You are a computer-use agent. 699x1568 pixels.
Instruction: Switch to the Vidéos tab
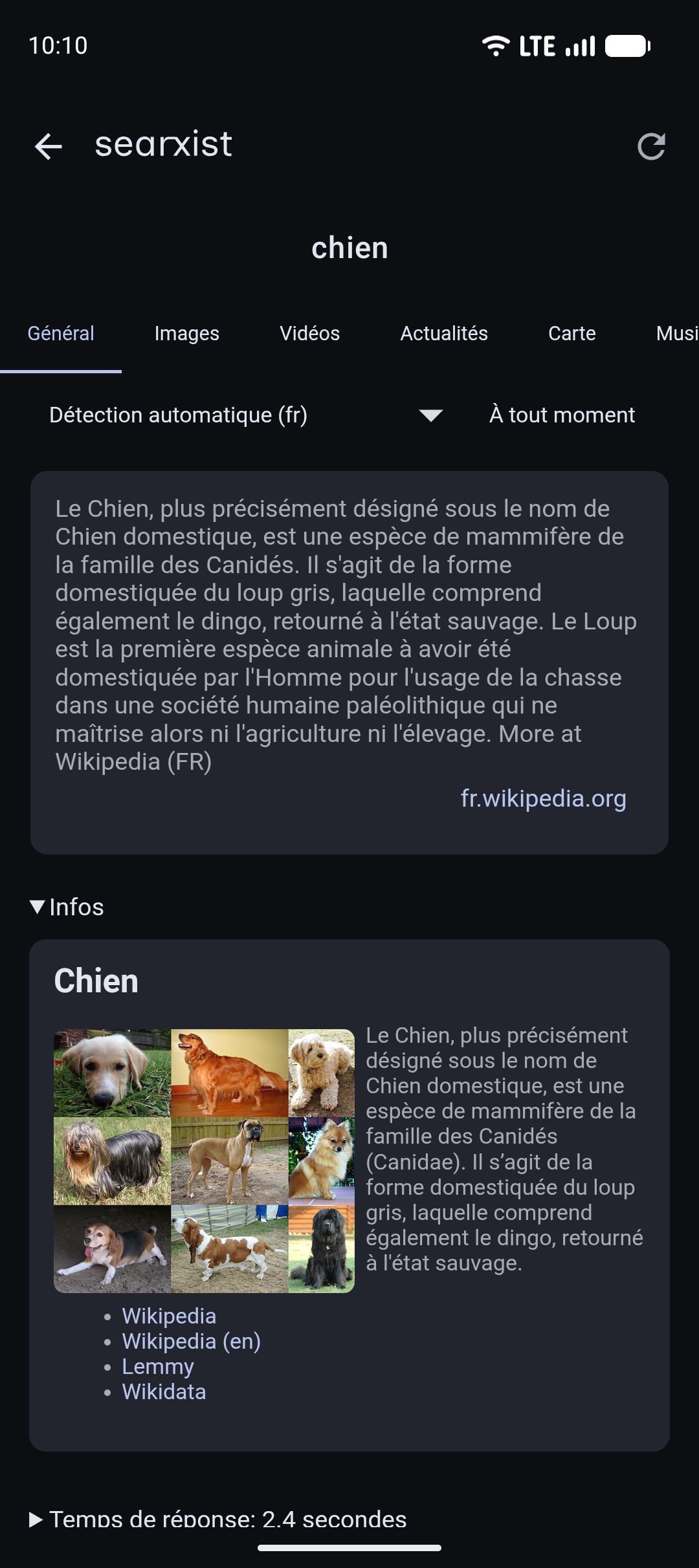[309, 333]
